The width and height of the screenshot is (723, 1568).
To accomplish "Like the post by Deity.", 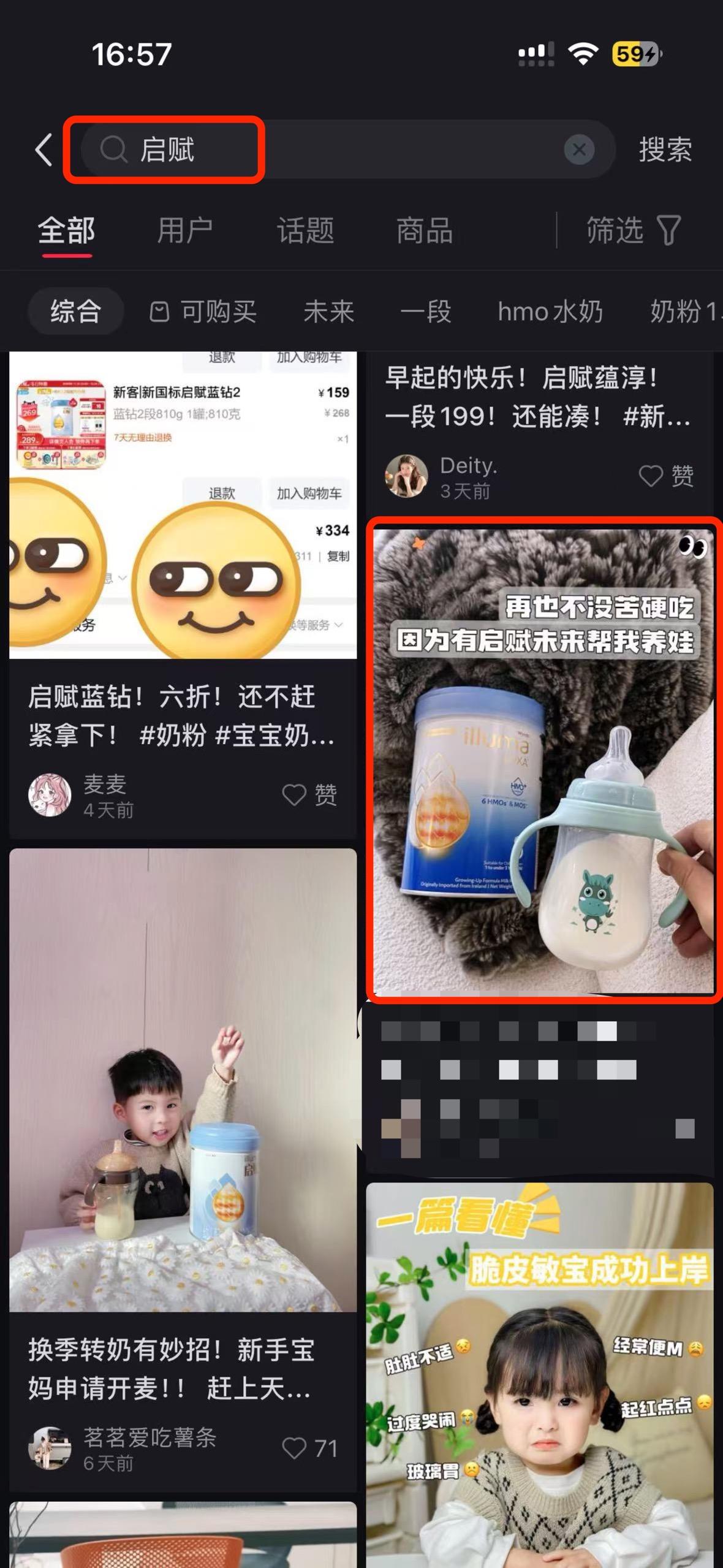I will pyautogui.click(x=666, y=476).
